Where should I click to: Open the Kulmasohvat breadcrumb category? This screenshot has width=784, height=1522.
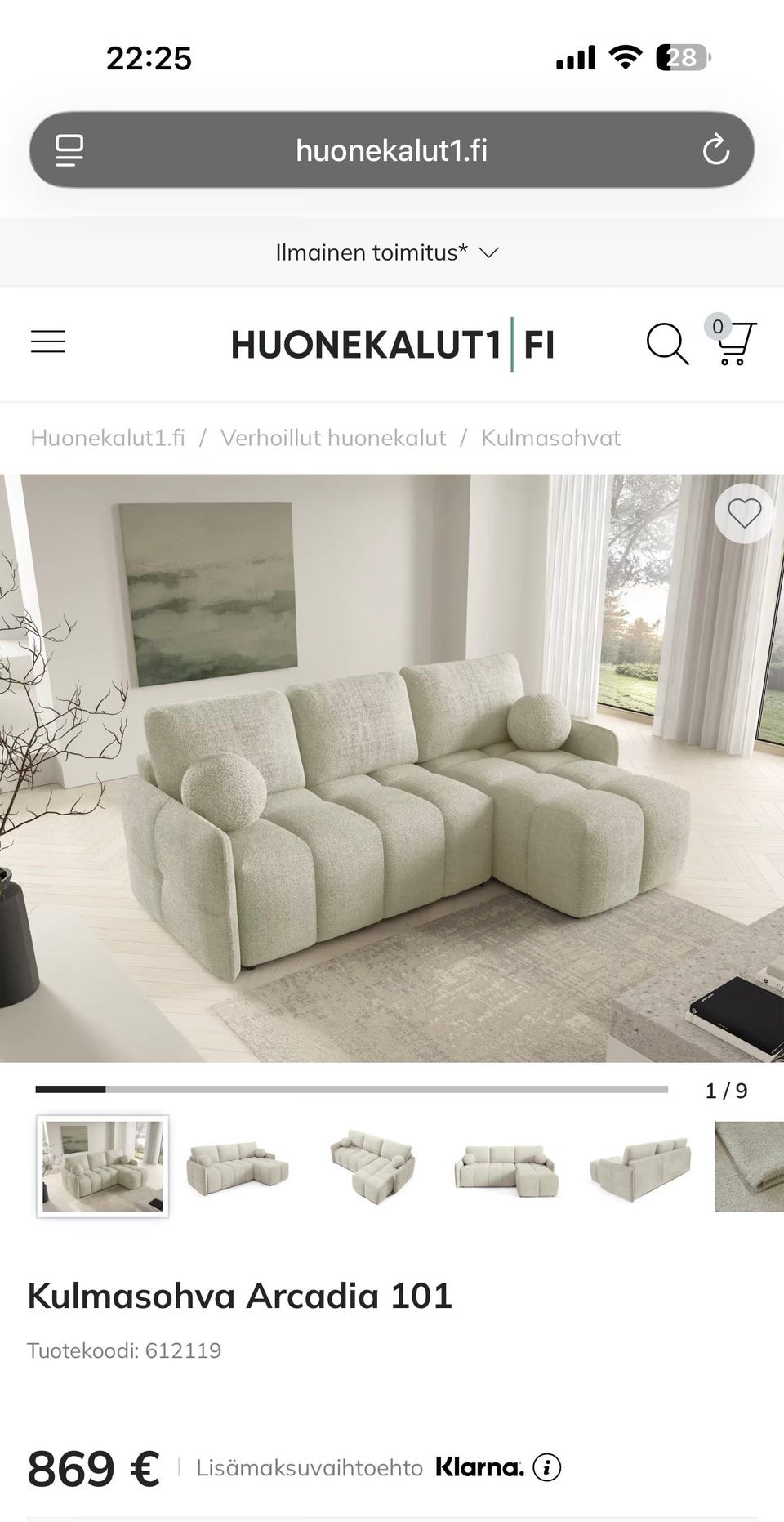click(551, 438)
